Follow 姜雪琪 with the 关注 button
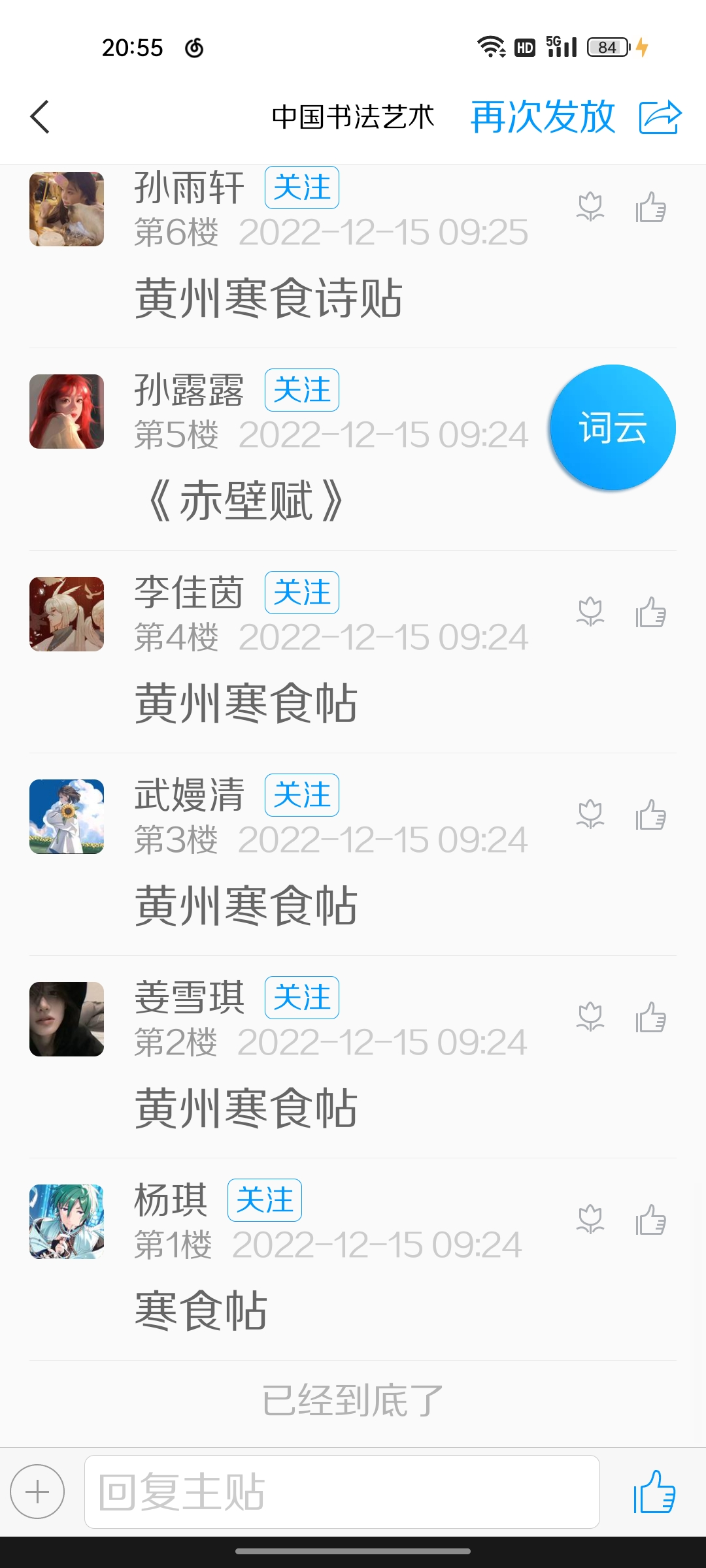The width and height of the screenshot is (706, 1568). [301, 998]
